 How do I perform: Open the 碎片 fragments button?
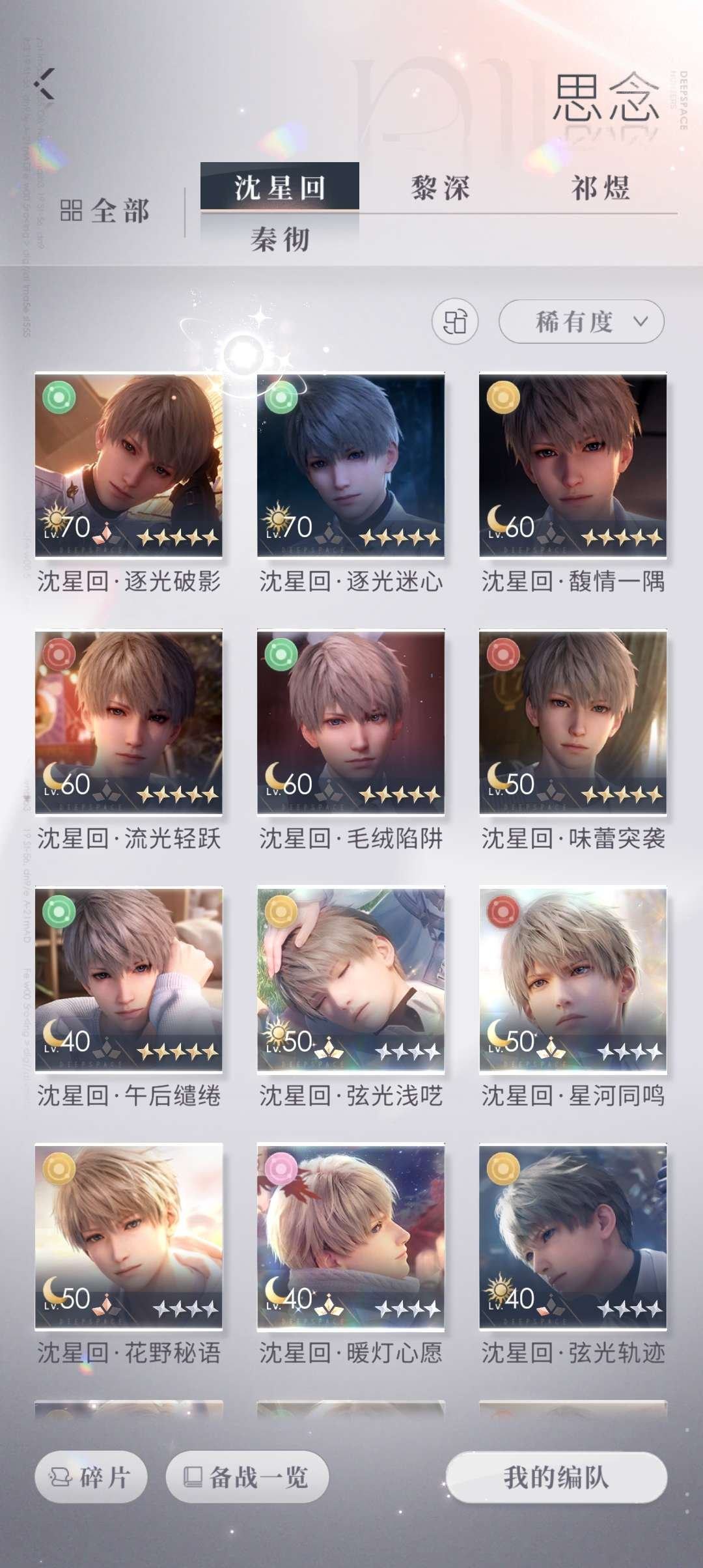(x=91, y=1477)
